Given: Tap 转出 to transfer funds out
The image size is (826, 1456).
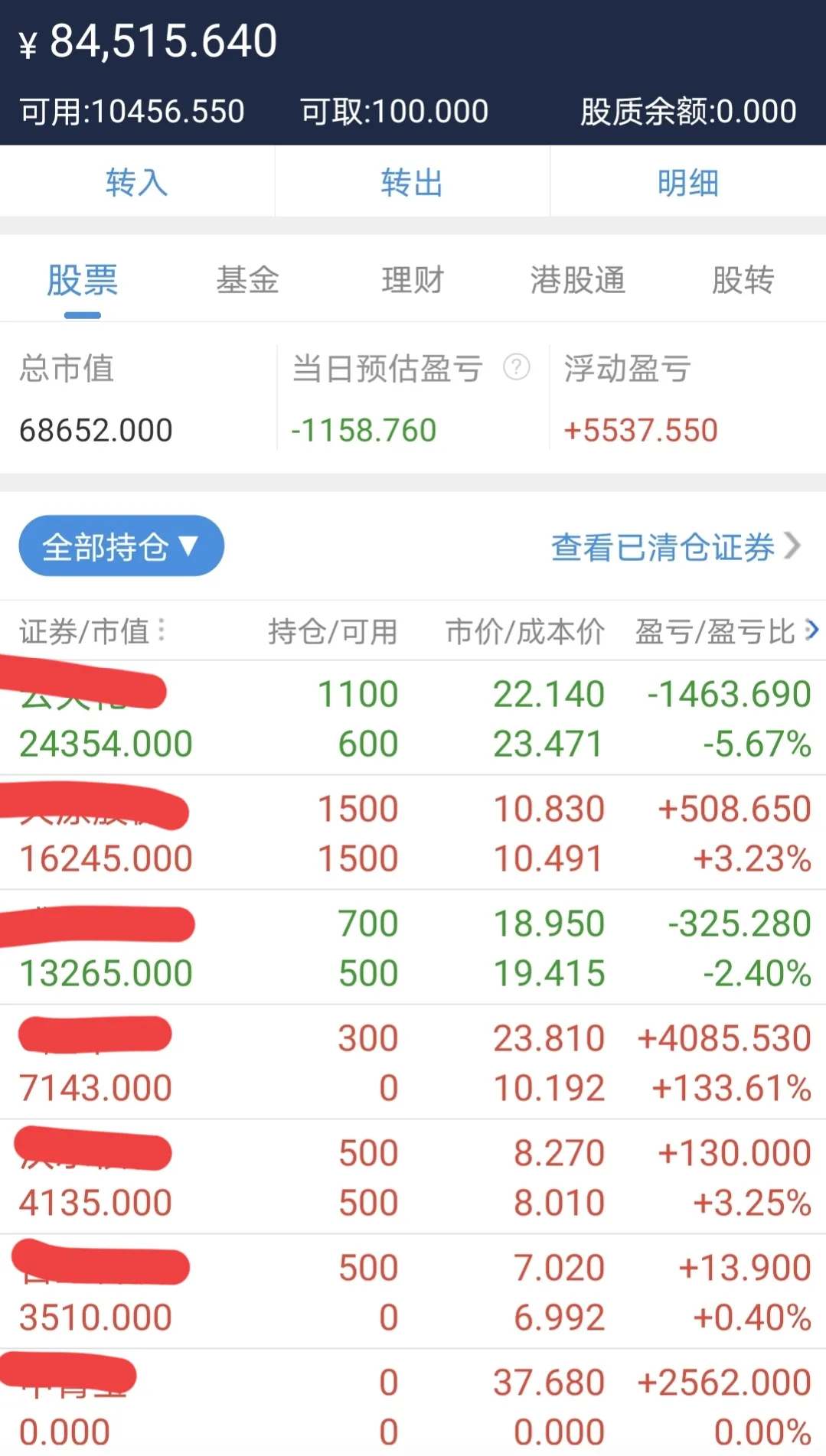Looking at the screenshot, I should (413, 182).
